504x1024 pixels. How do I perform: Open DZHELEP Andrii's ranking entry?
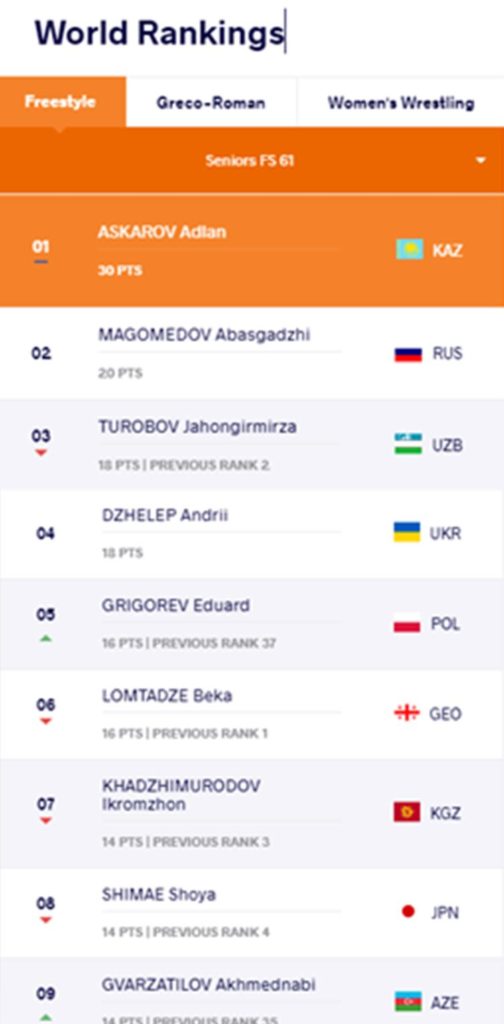tap(252, 534)
